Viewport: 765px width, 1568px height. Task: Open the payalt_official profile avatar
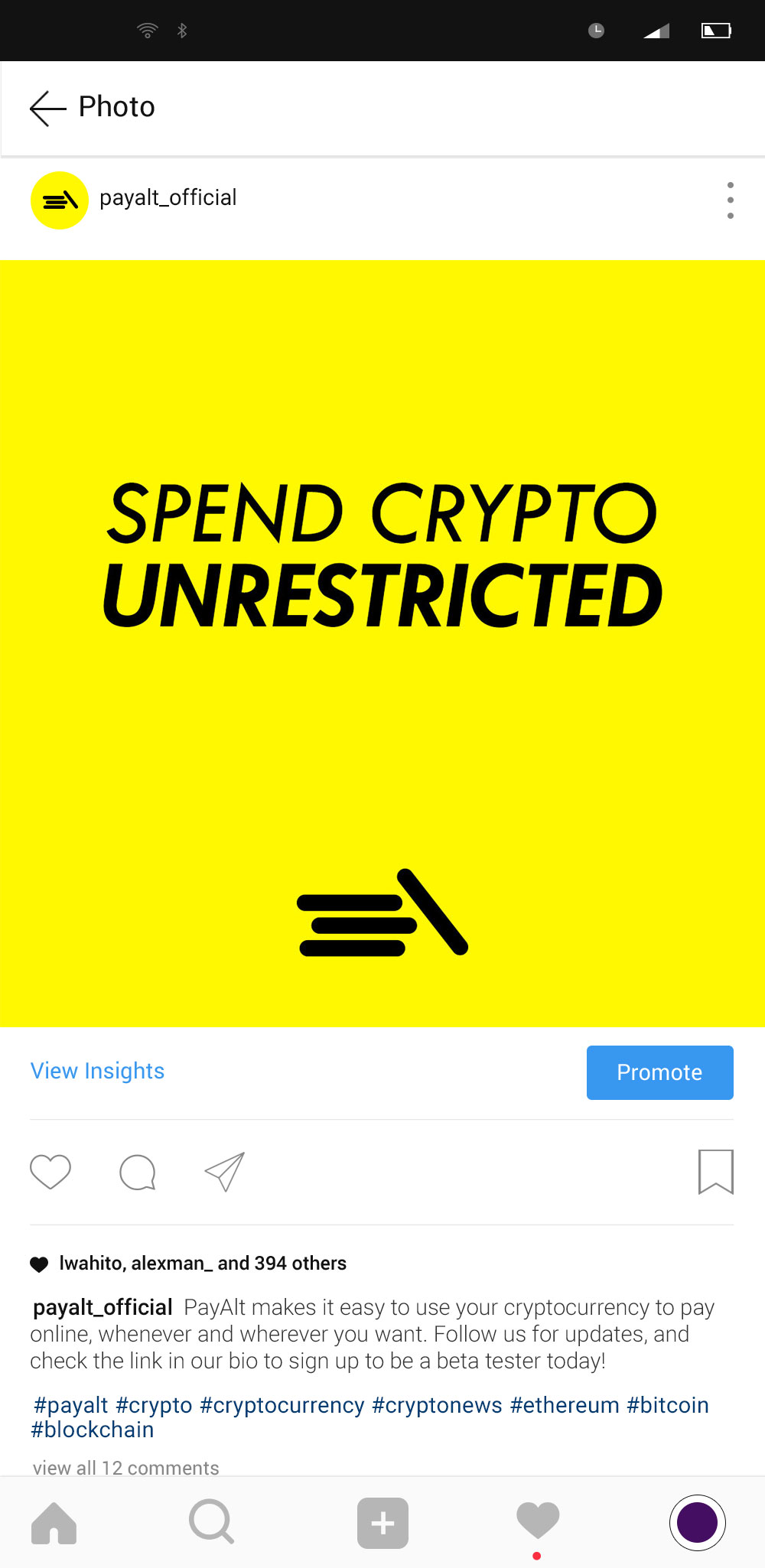tap(60, 200)
